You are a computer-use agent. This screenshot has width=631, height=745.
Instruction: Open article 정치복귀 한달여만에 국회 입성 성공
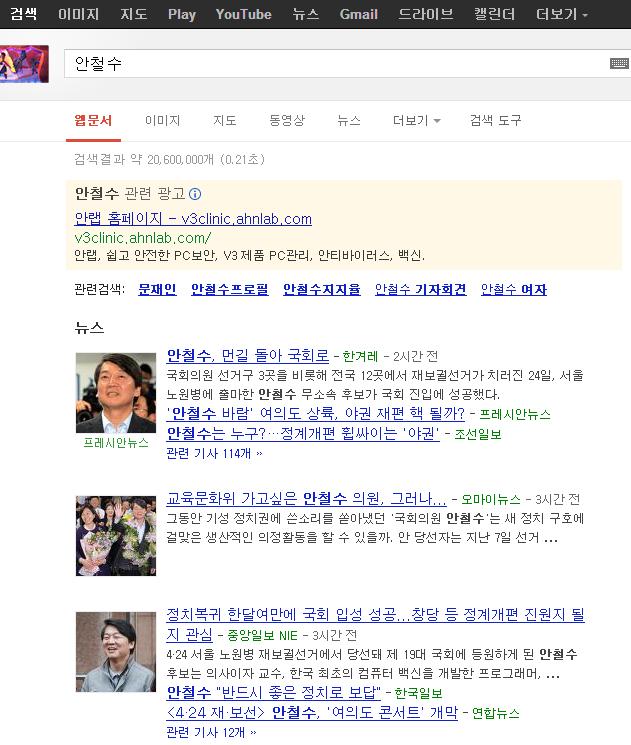pos(375,616)
